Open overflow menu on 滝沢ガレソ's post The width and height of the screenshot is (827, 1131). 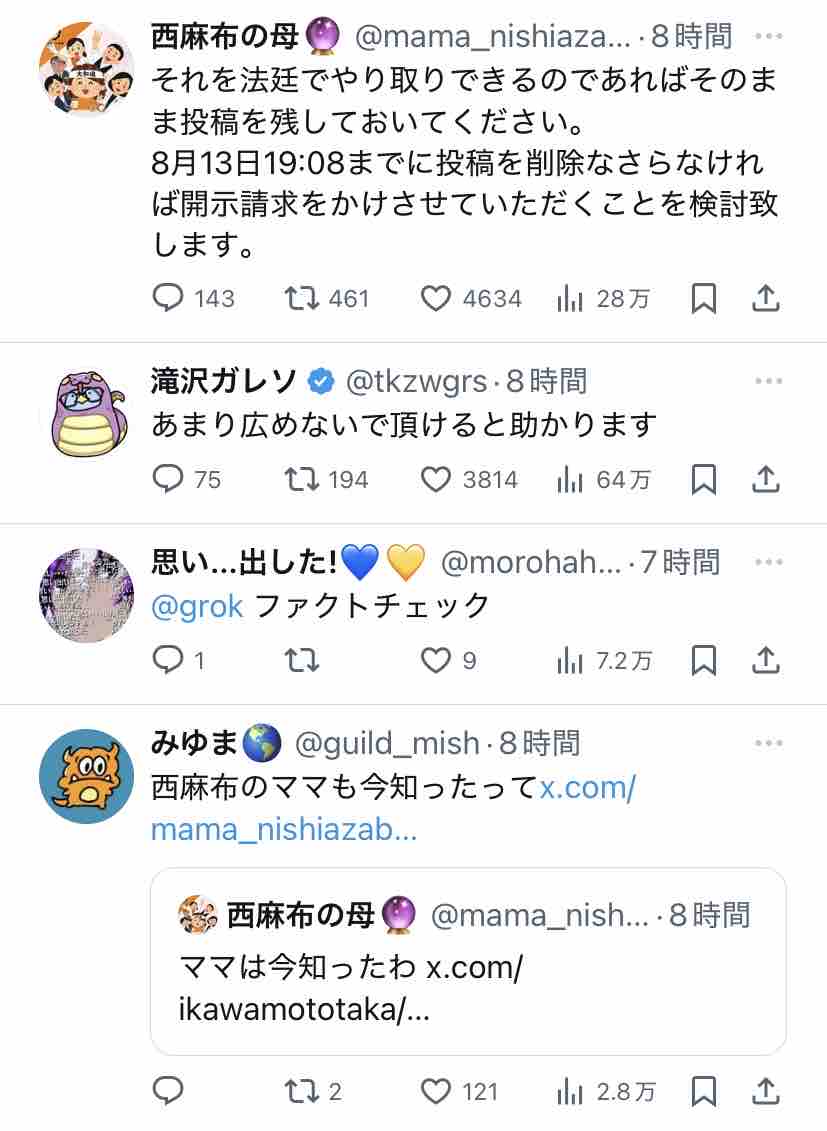769,381
